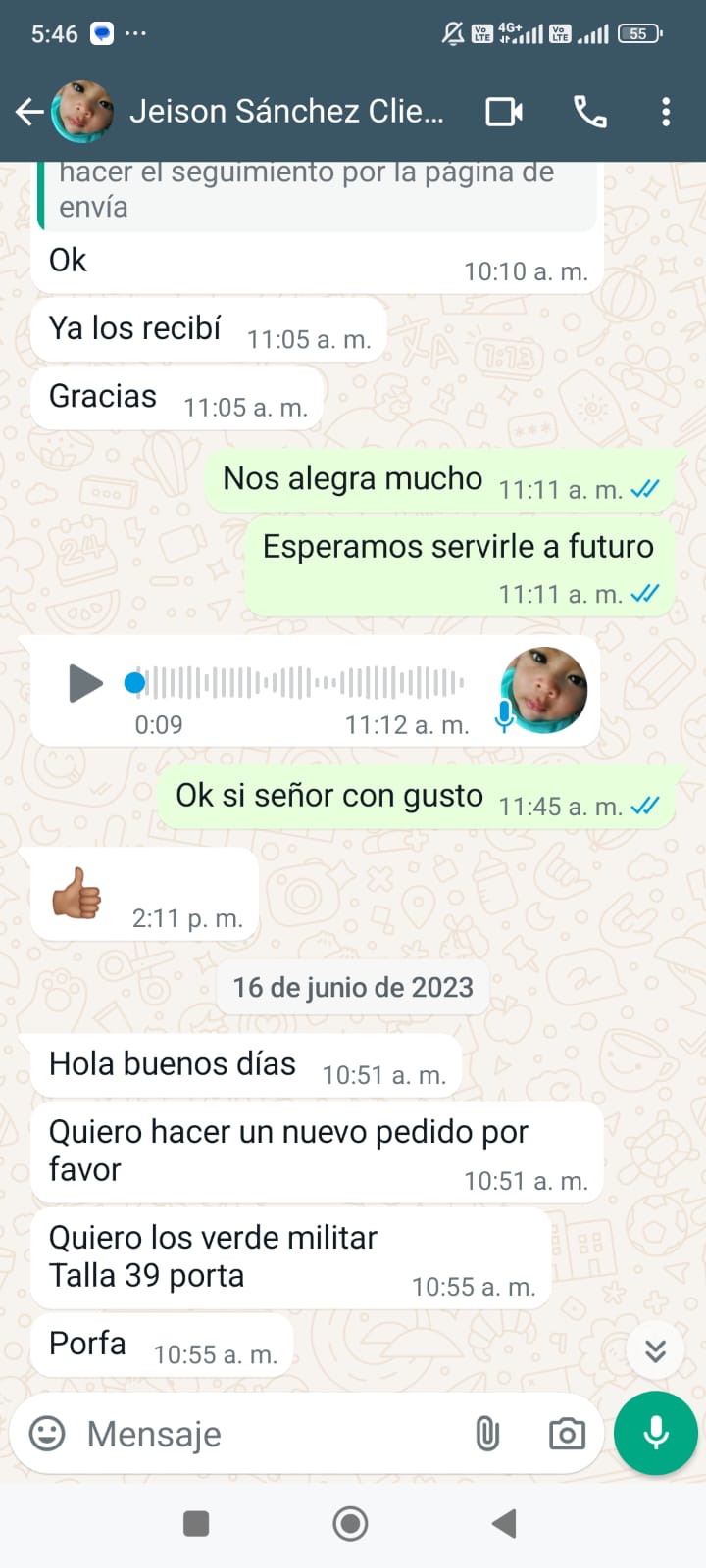Open the camera from the message bar
This screenshot has height=1568, width=706.
566,1434
